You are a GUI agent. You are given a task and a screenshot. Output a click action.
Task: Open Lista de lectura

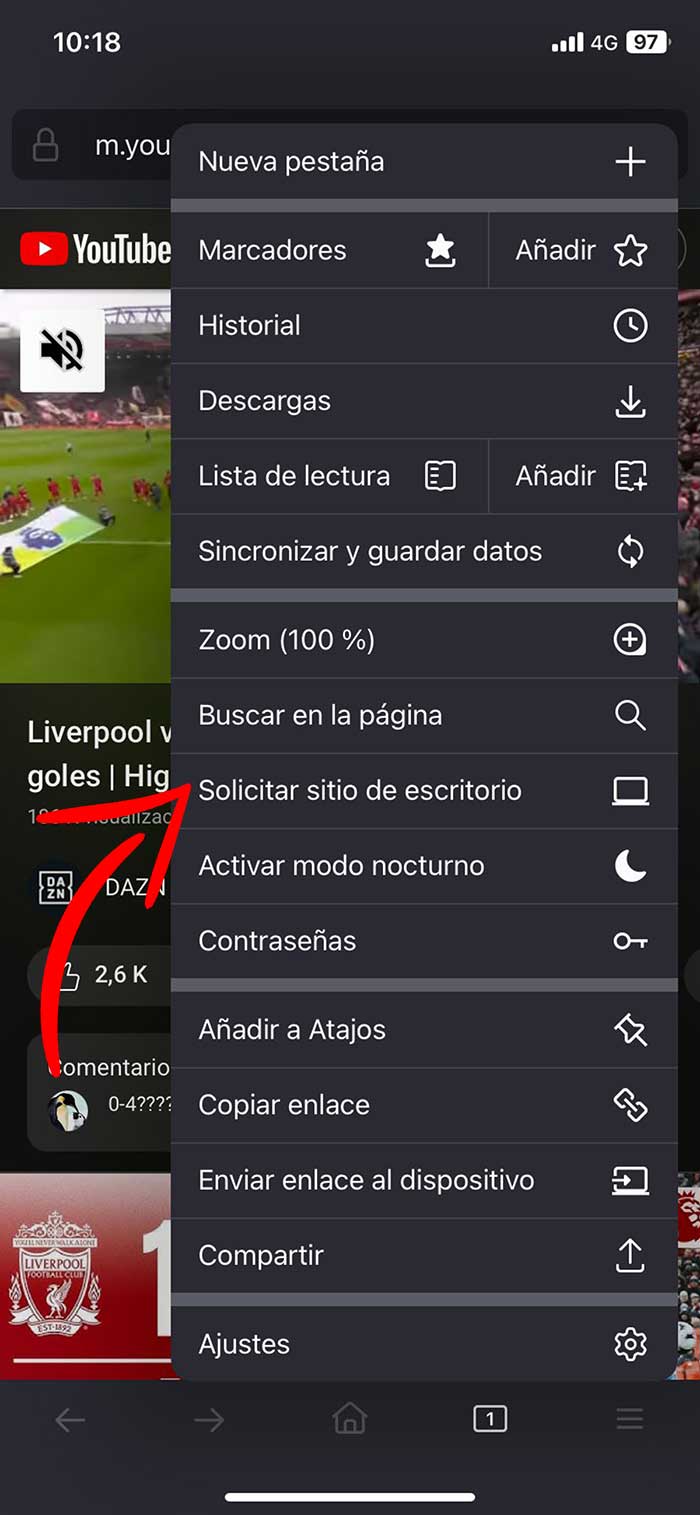tap(328, 476)
